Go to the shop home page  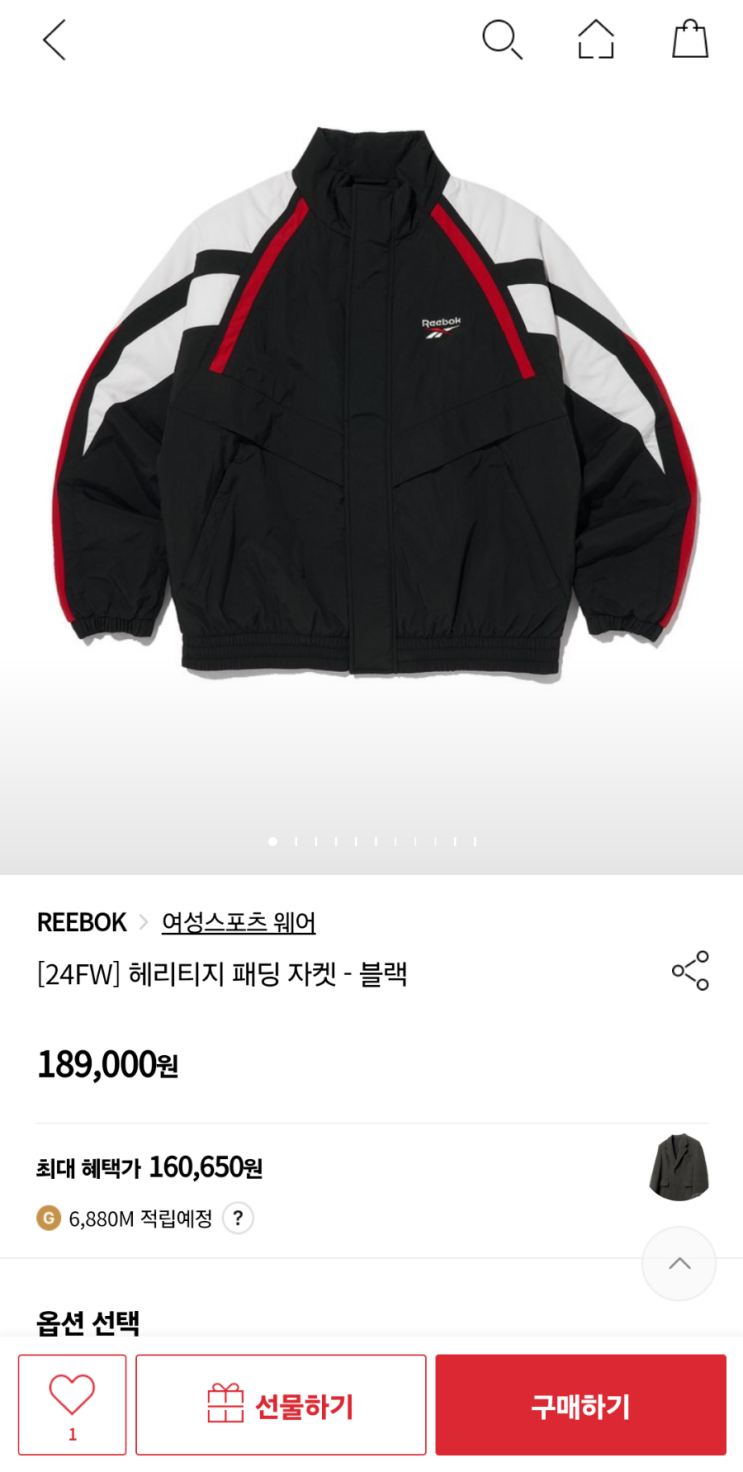click(x=596, y=40)
